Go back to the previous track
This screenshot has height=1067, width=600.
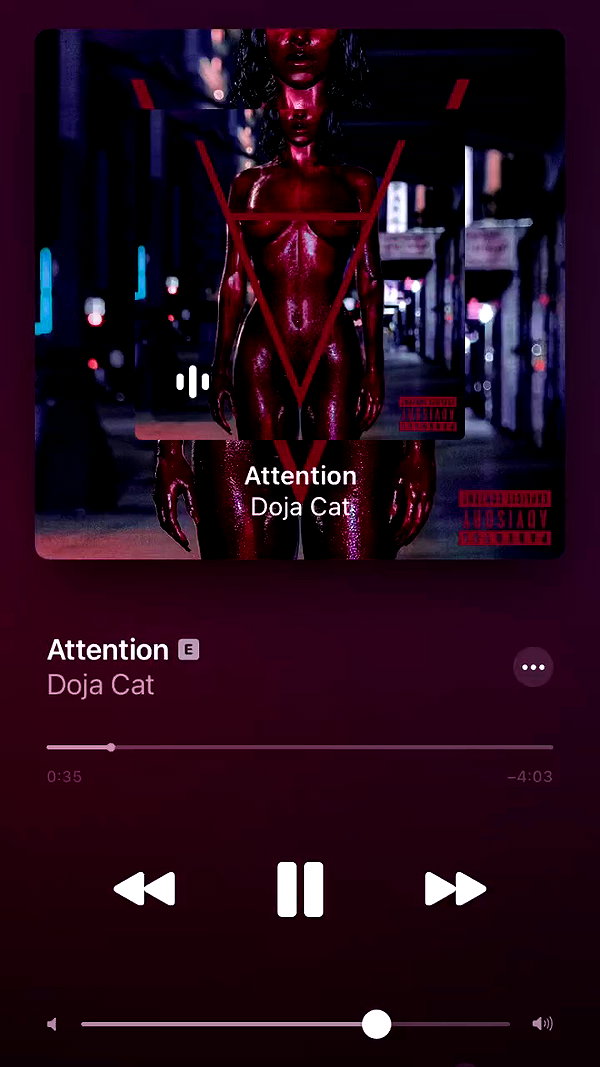pyautogui.click(x=144, y=889)
